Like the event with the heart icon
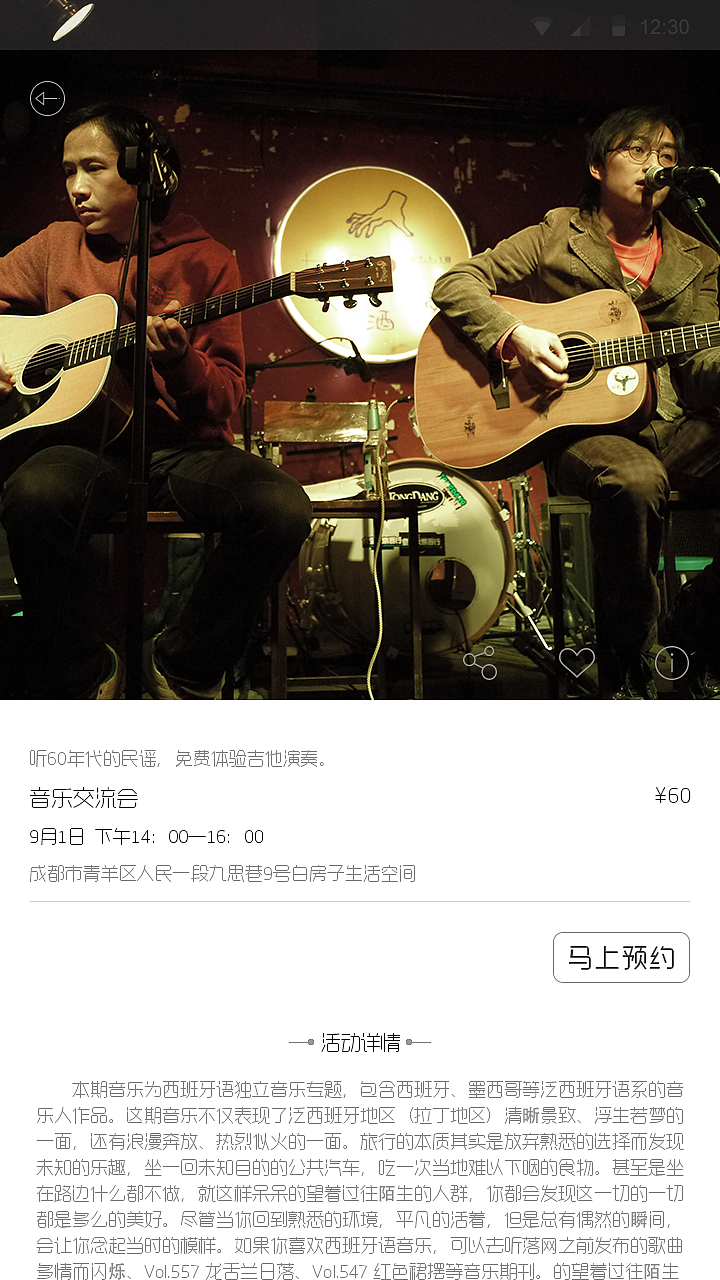The image size is (720, 1280). point(576,662)
